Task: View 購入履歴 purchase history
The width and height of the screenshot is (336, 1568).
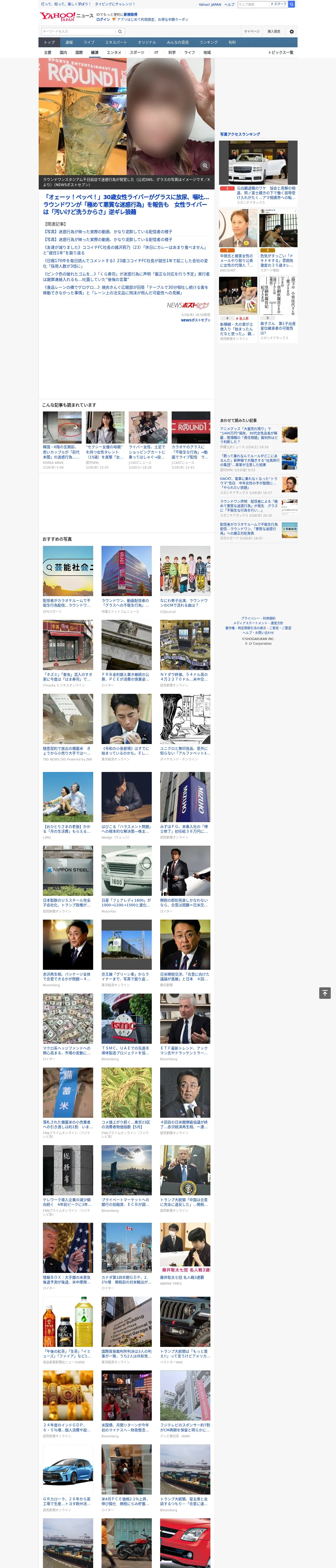Action: click(x=274, y=31)
